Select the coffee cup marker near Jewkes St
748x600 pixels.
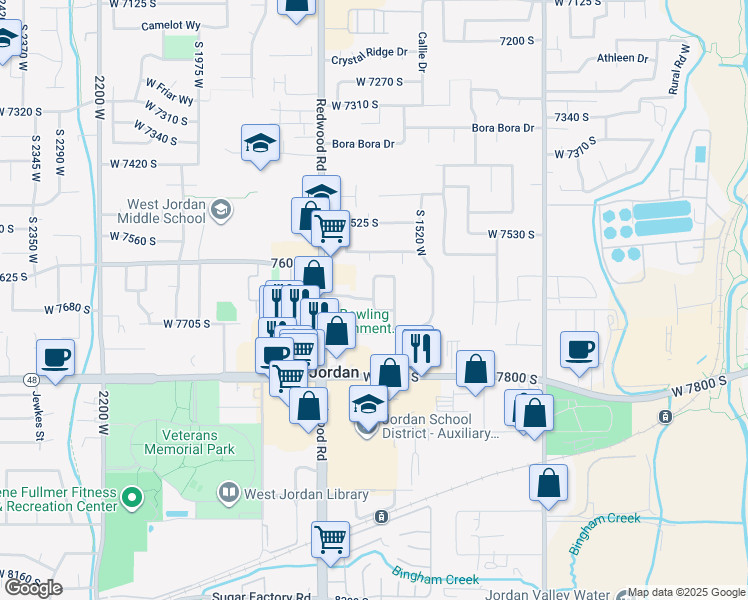coord(55,357)
